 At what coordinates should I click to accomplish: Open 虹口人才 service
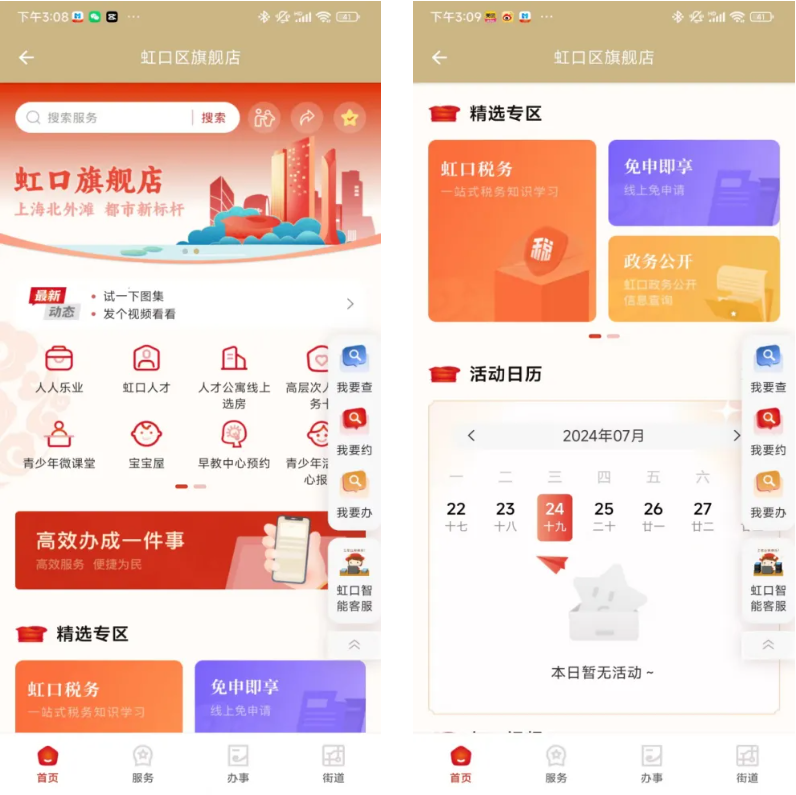coord(146,368)
